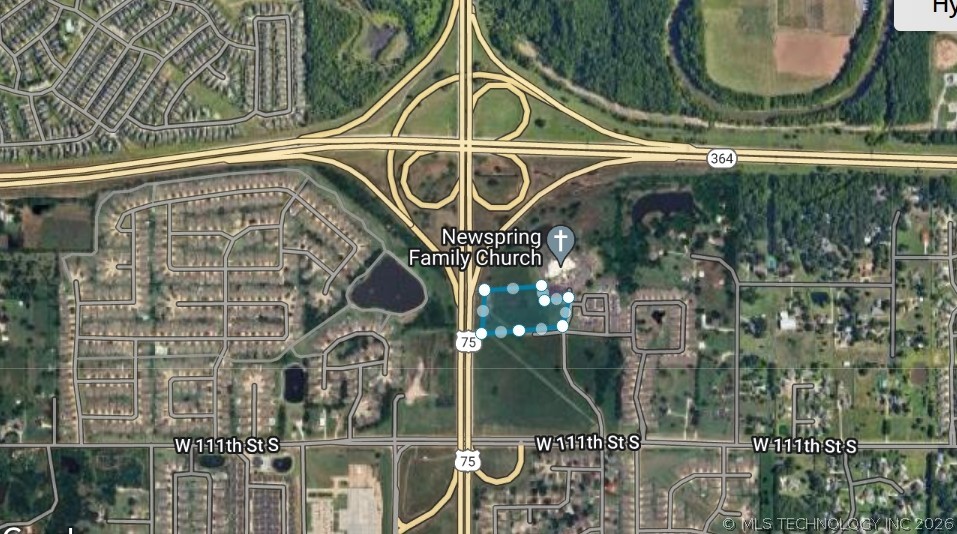Open the Newspring Family Church map marker
Viewport: 957px width, 534px height.
pos(561,241)
